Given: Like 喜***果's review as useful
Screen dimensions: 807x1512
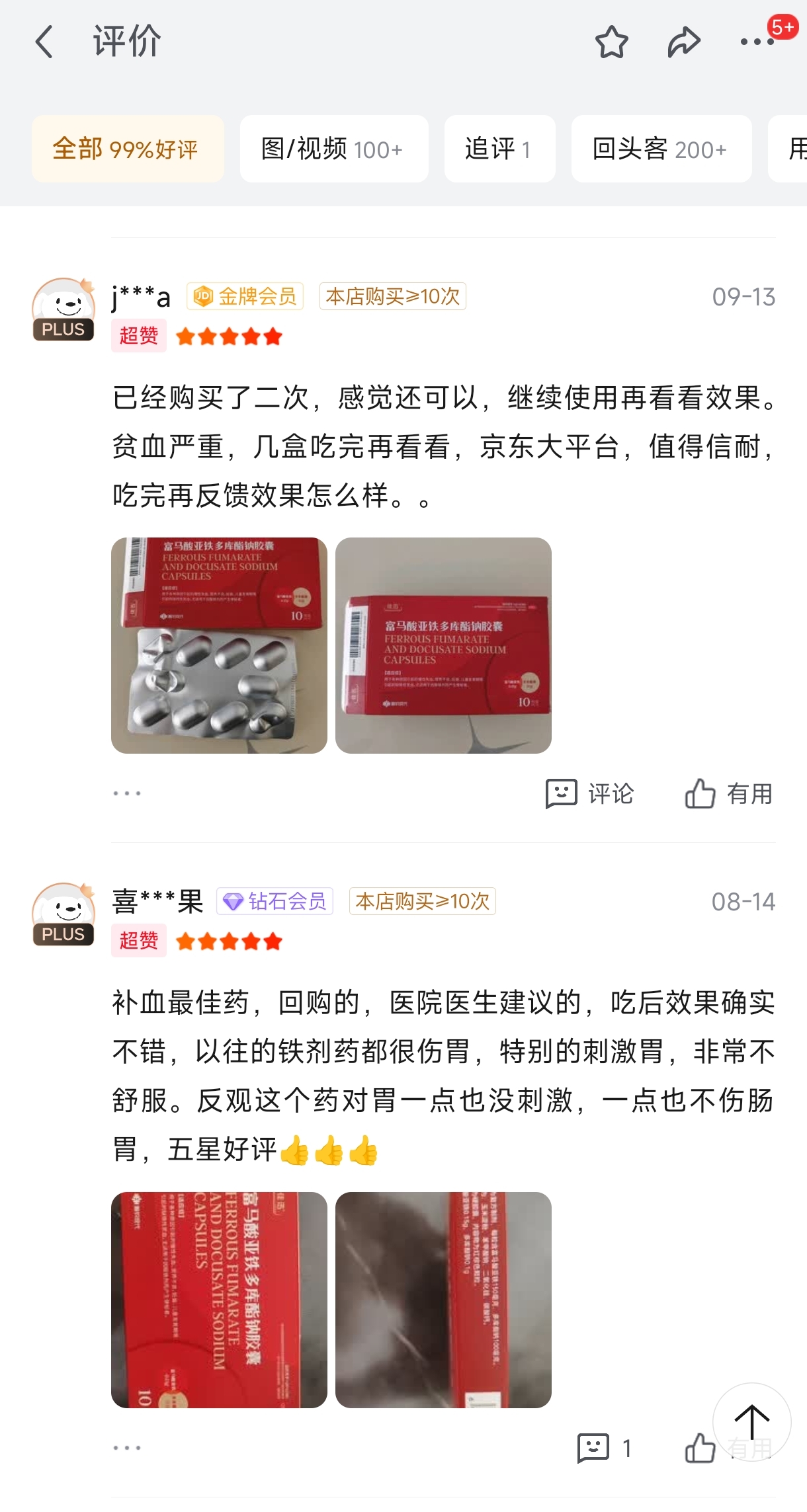Looking at the screenshot, I should 701,1448.
